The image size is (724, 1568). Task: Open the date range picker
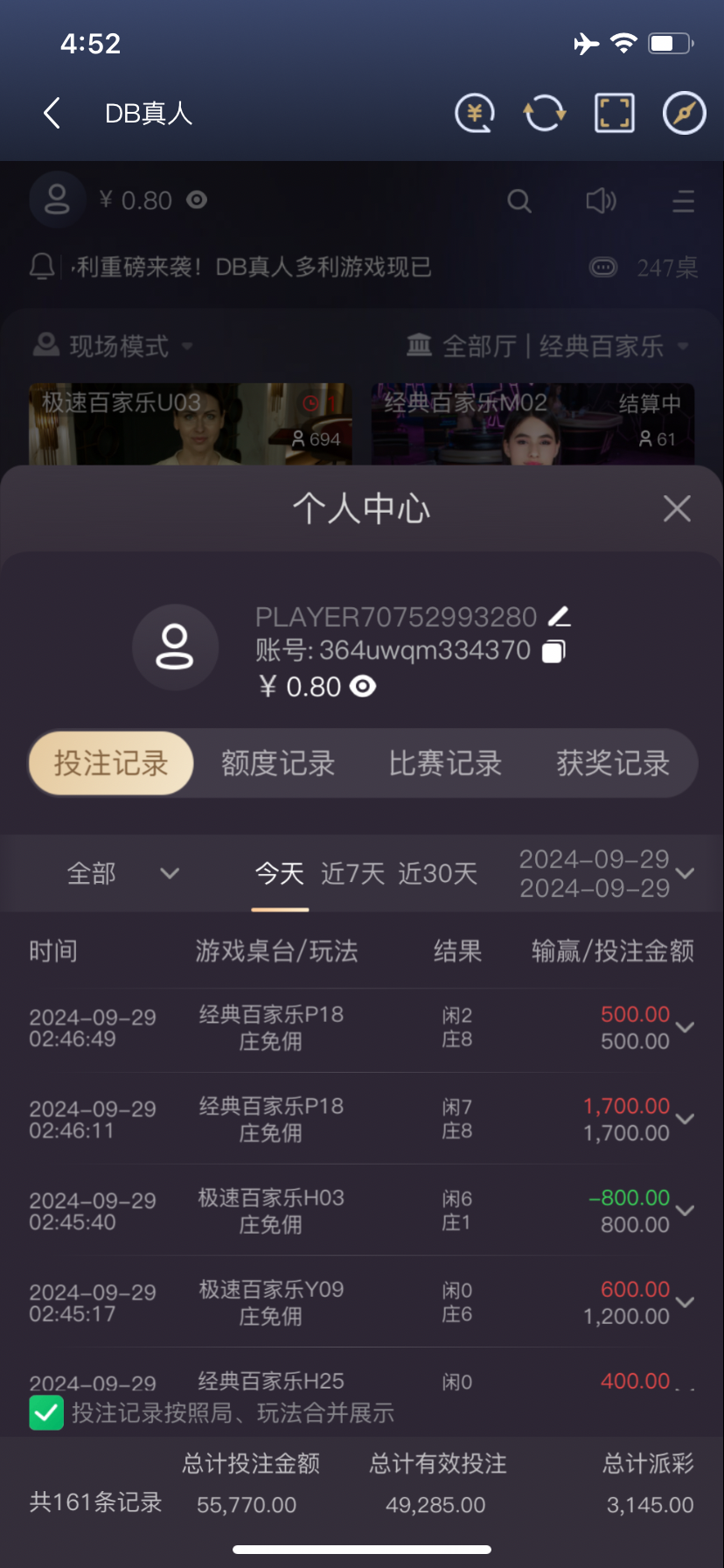point(607,873)
